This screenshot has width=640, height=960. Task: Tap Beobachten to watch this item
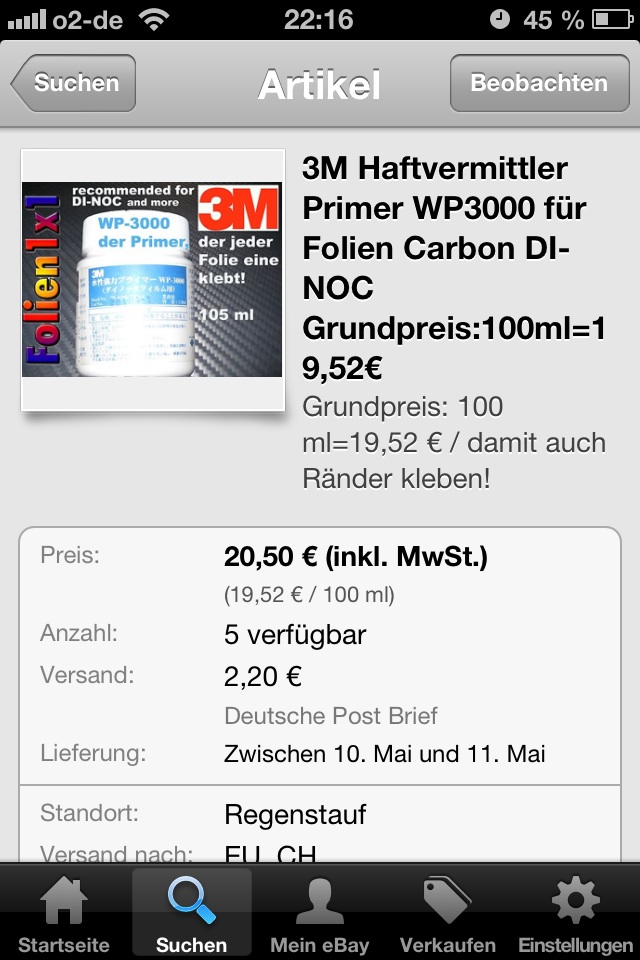(538, 84)
